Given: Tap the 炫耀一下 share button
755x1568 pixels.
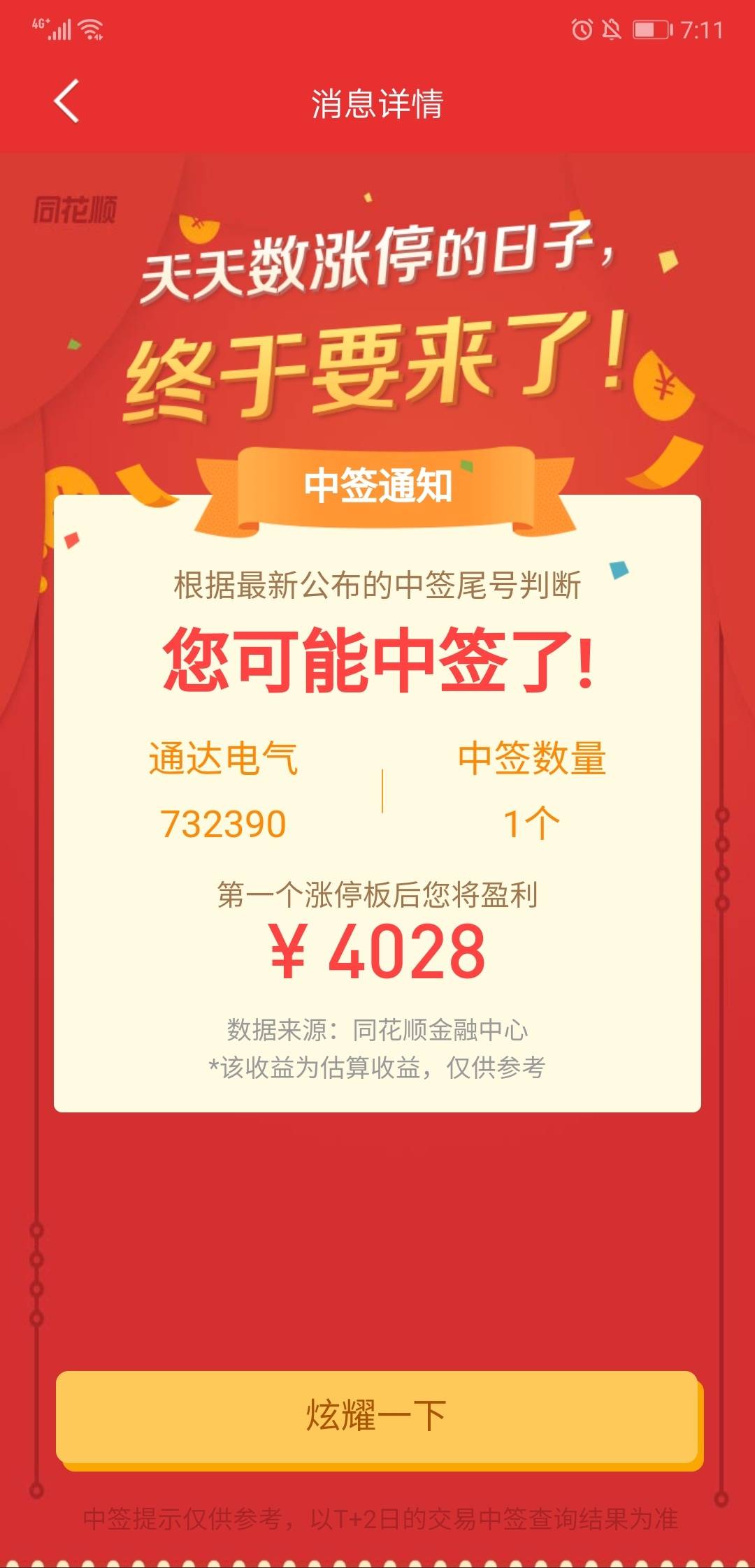Looking at the screenshot, I should (377, 1416).
